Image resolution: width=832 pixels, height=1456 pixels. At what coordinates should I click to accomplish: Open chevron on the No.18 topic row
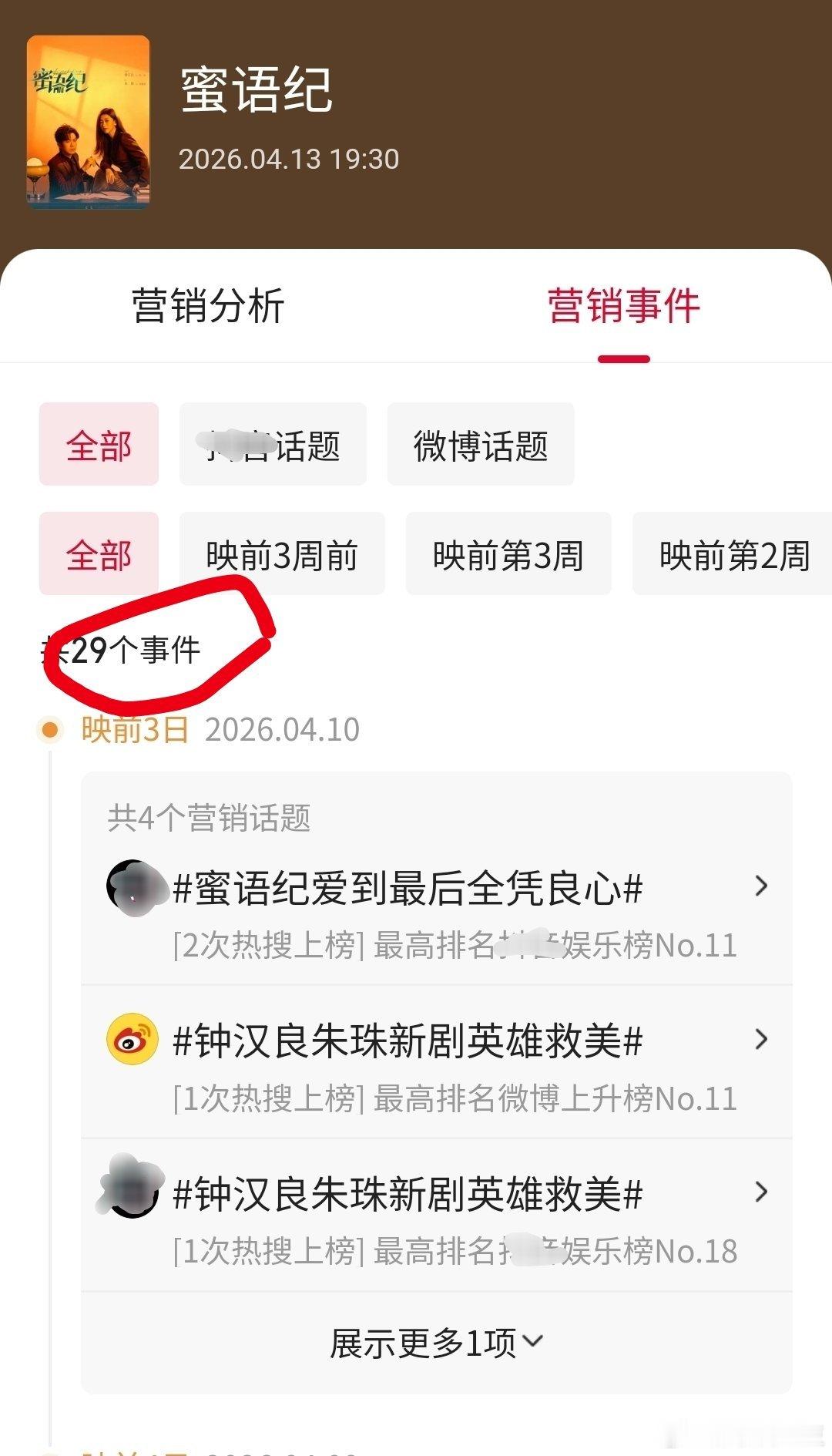pos(761,1191)
